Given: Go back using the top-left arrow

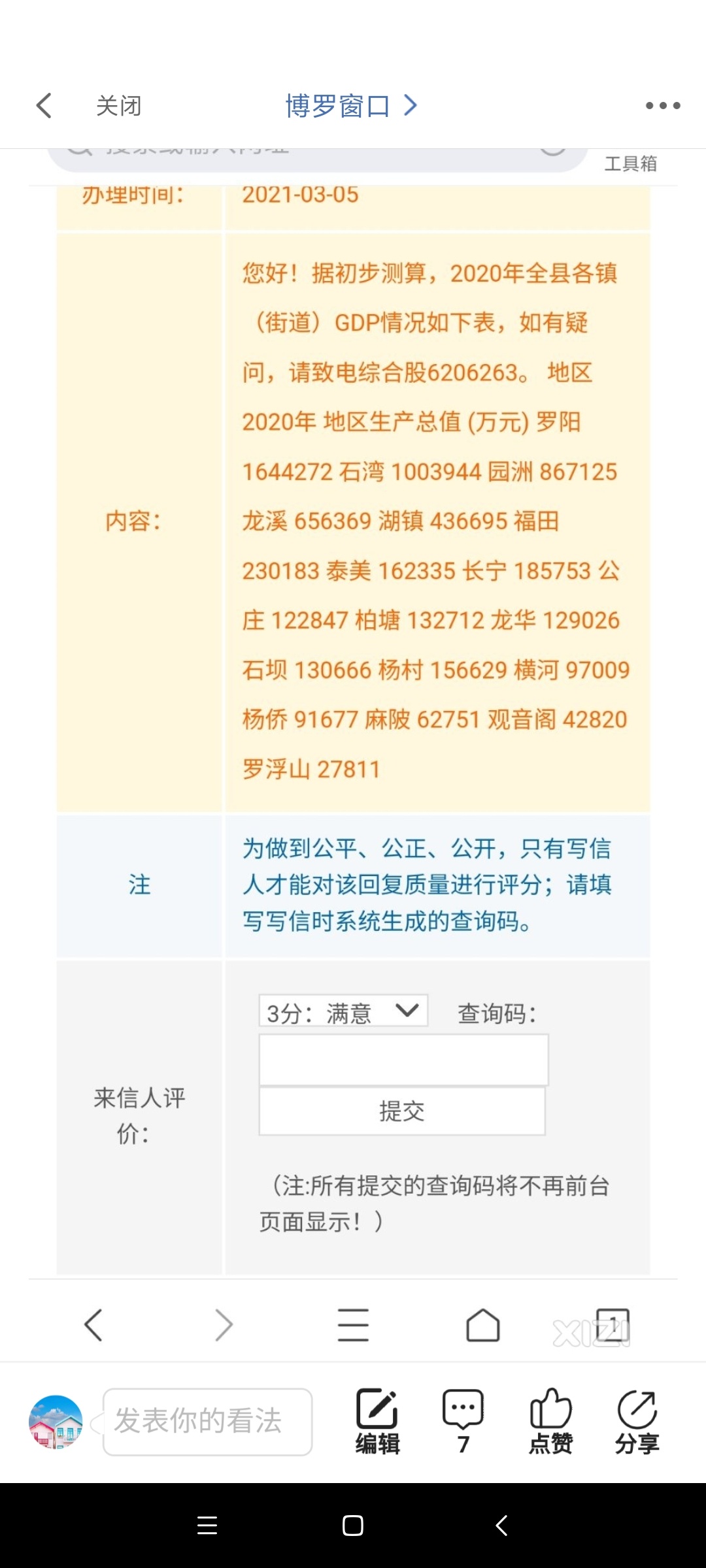Looking at the screenshot, I should [x=44, y=105].
